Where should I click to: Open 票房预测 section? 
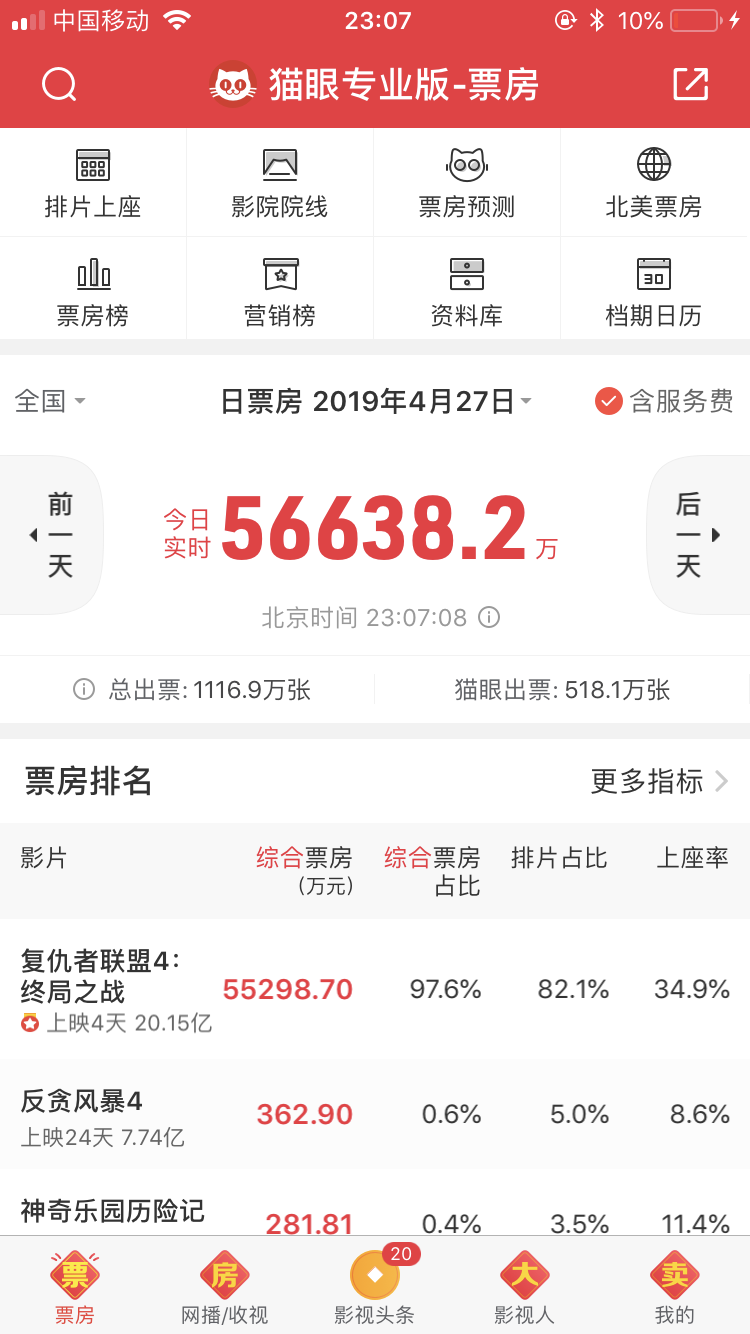click(467, 183)
